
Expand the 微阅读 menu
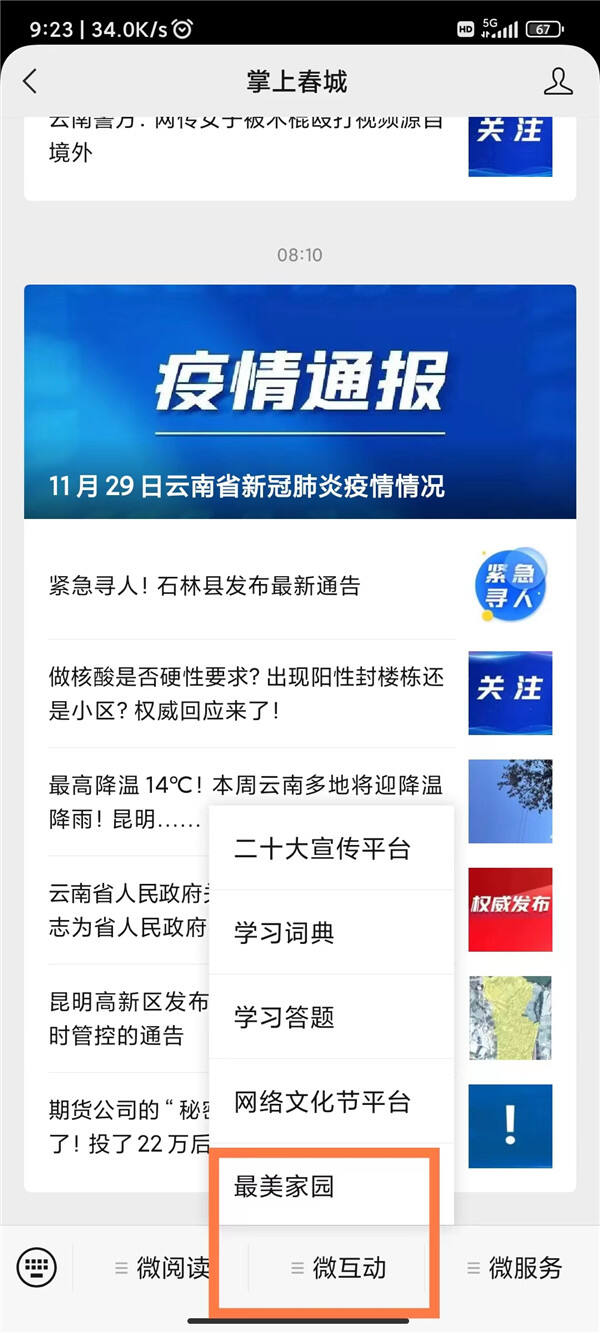pos(163,1269)
